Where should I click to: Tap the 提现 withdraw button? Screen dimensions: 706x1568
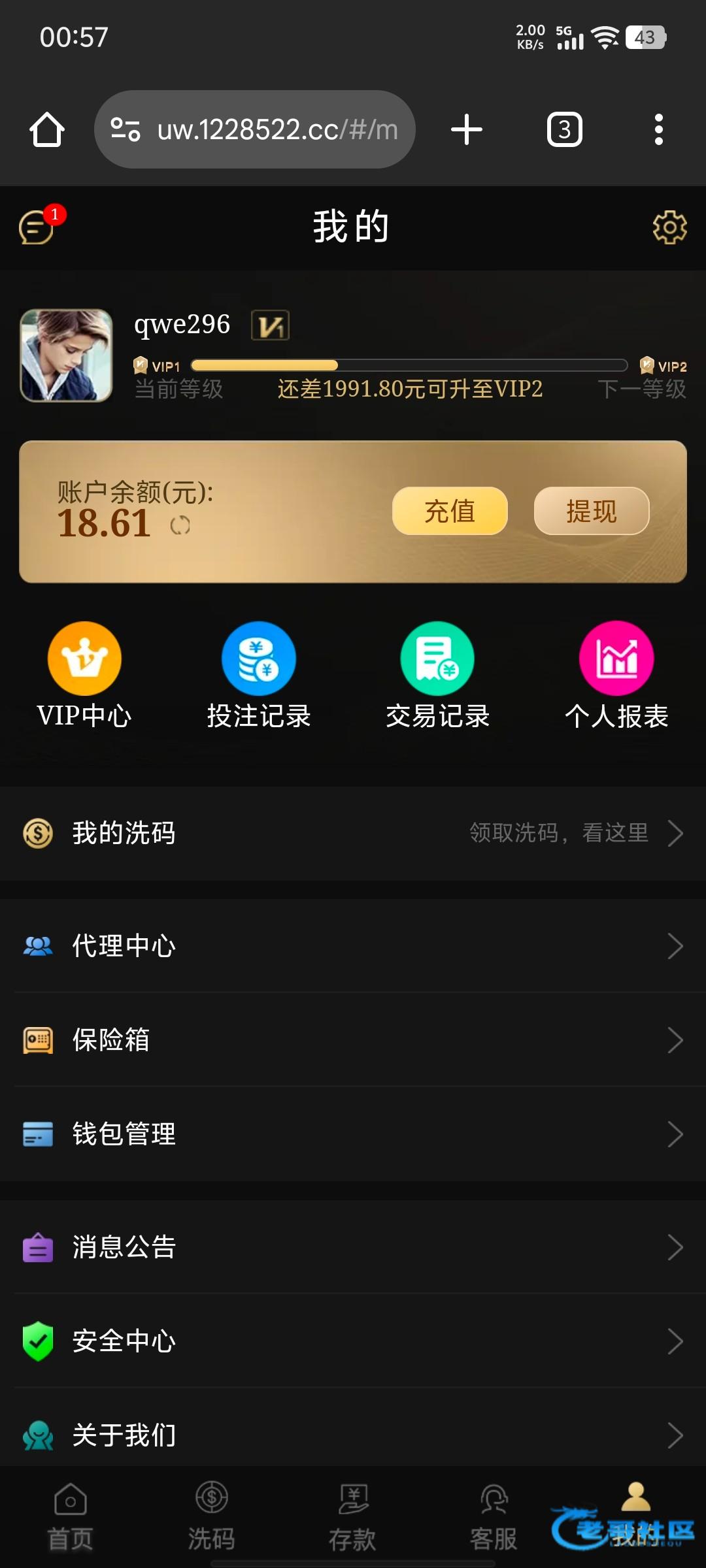click(x=592, y=511)
